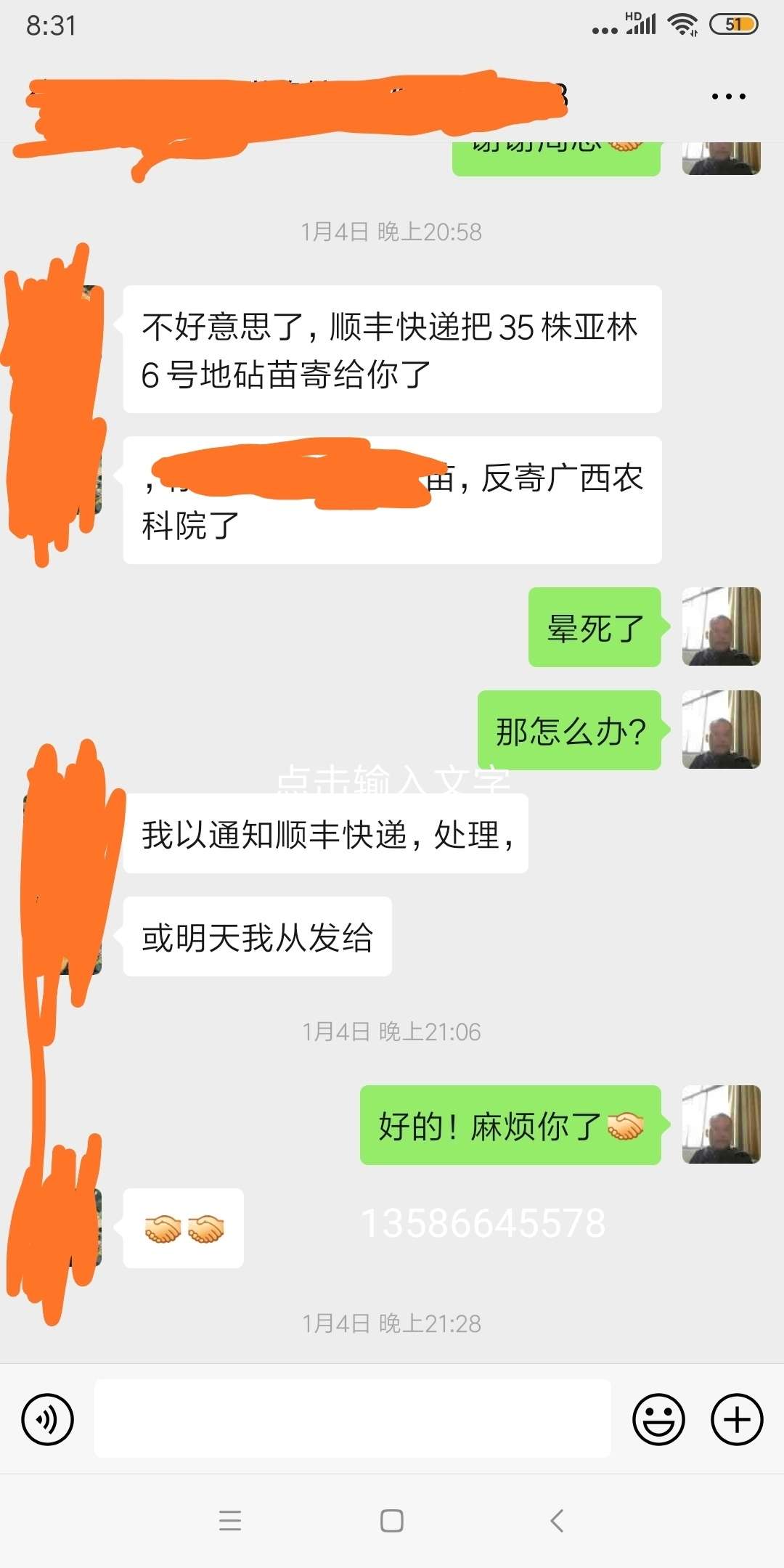Screen dimensions: 784x1568
Task: Switch to voice message input
Action: point(48,1419)
